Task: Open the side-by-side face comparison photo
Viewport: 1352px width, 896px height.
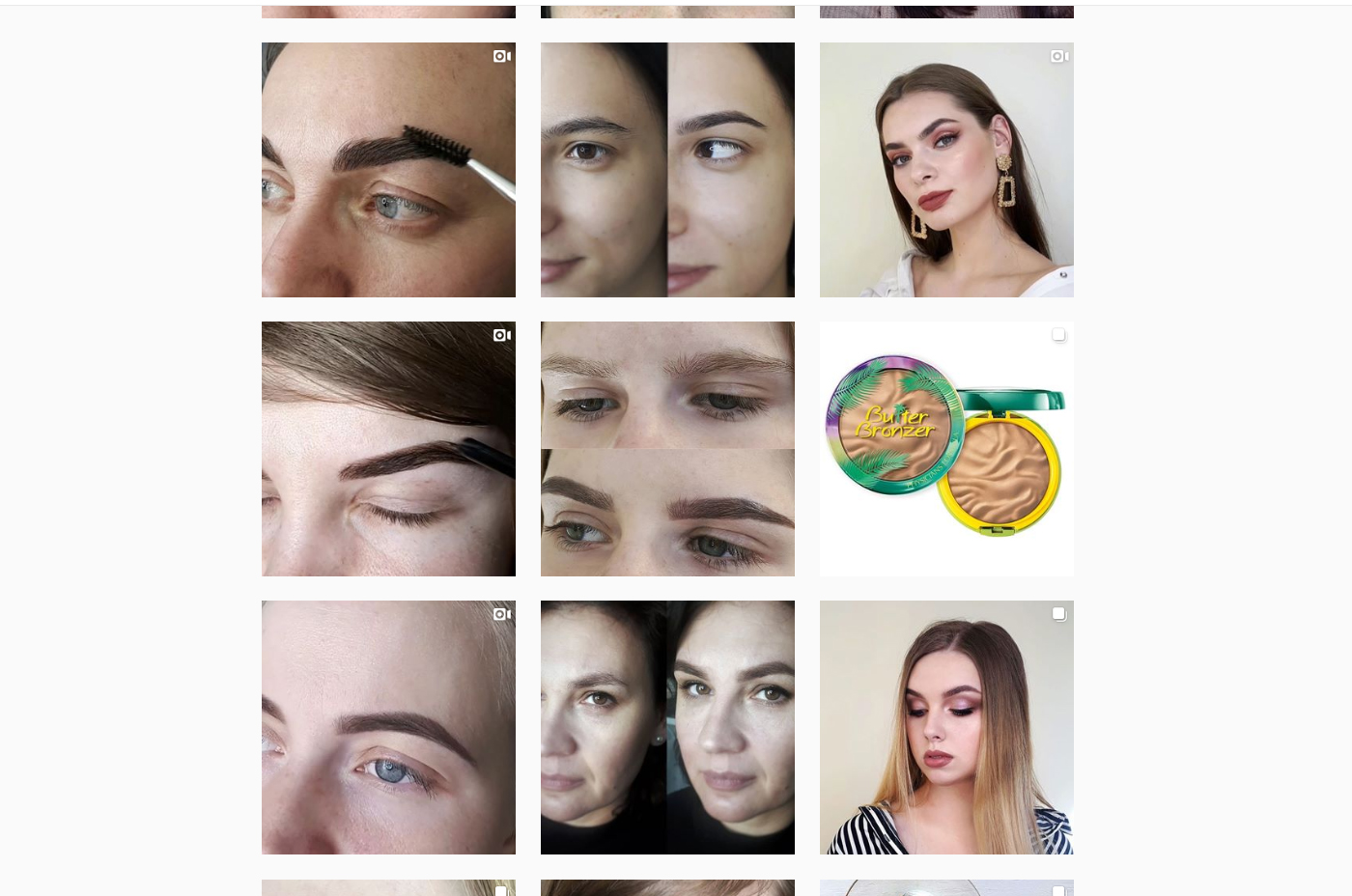Action: (667, 170)
